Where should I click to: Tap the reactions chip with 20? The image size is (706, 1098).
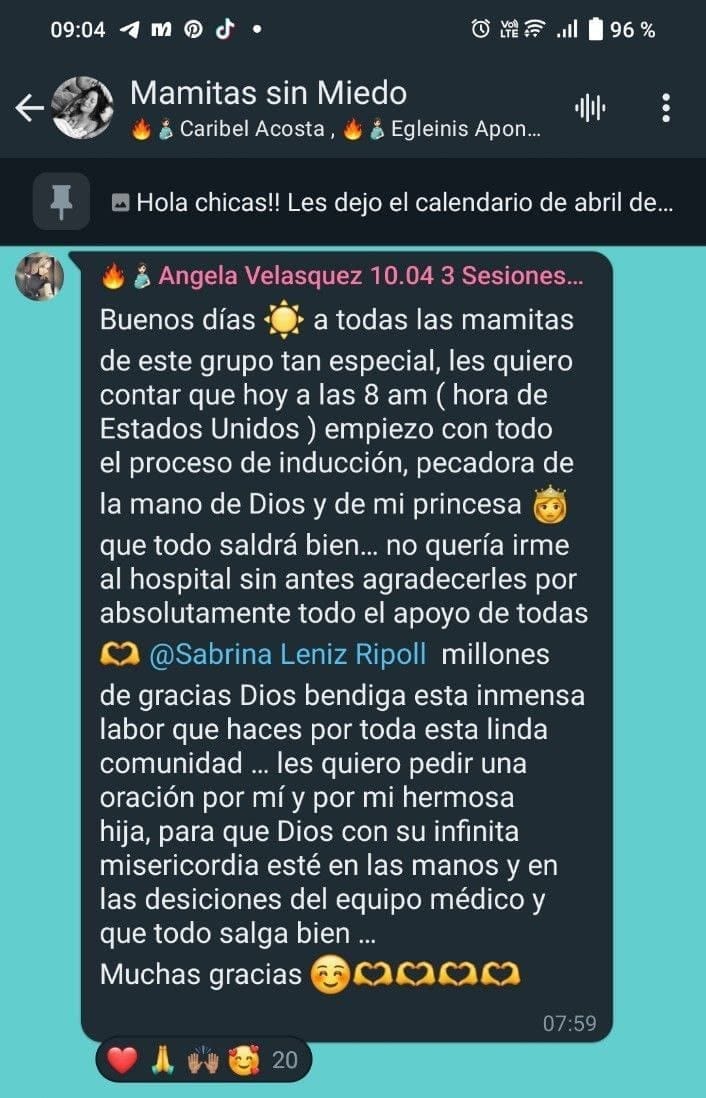pos(204,1059)
